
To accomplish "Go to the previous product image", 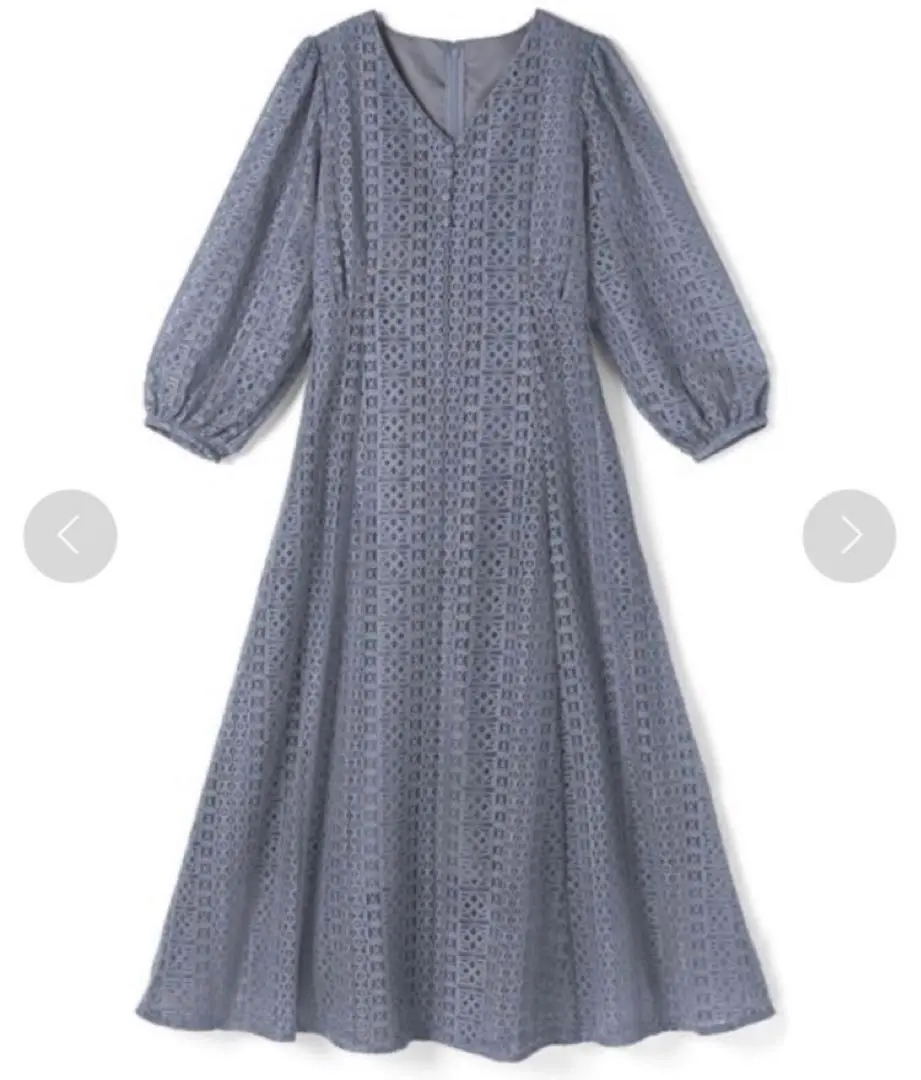I will [x=70, y=536].
